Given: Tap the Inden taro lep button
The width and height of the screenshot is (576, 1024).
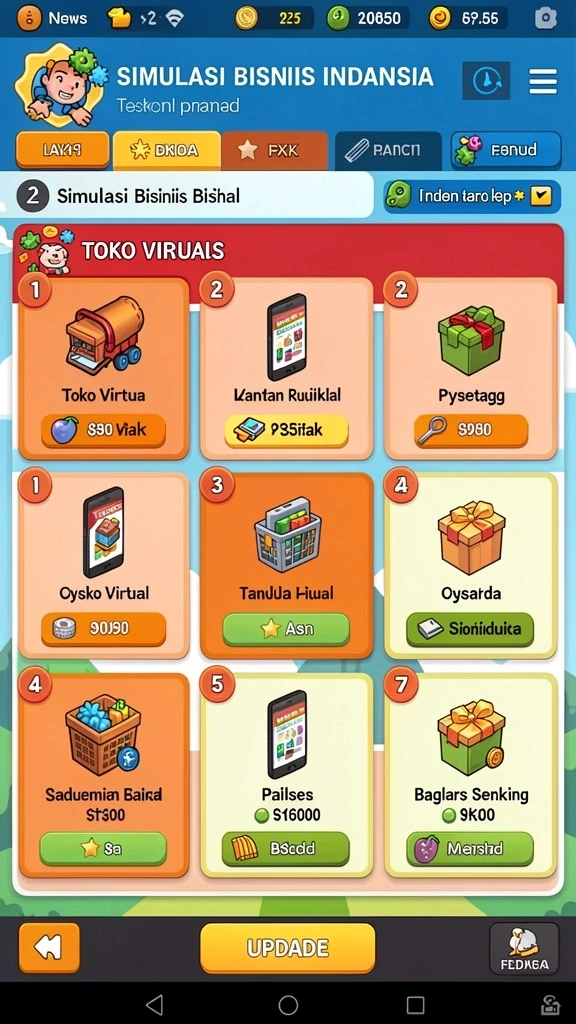Looking at the screenshot, I should point(472,196).
